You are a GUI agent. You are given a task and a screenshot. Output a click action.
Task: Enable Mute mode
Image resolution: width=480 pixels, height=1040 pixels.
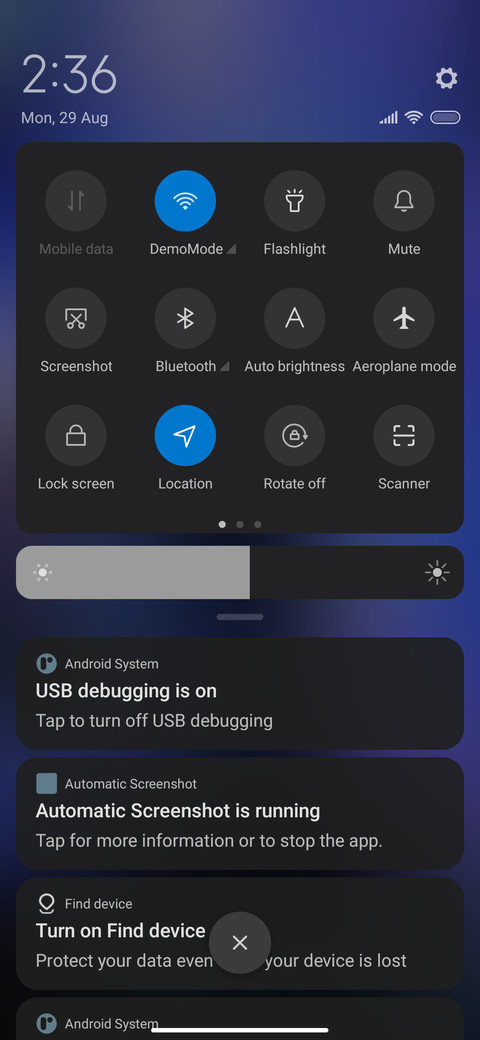point(404,201)
